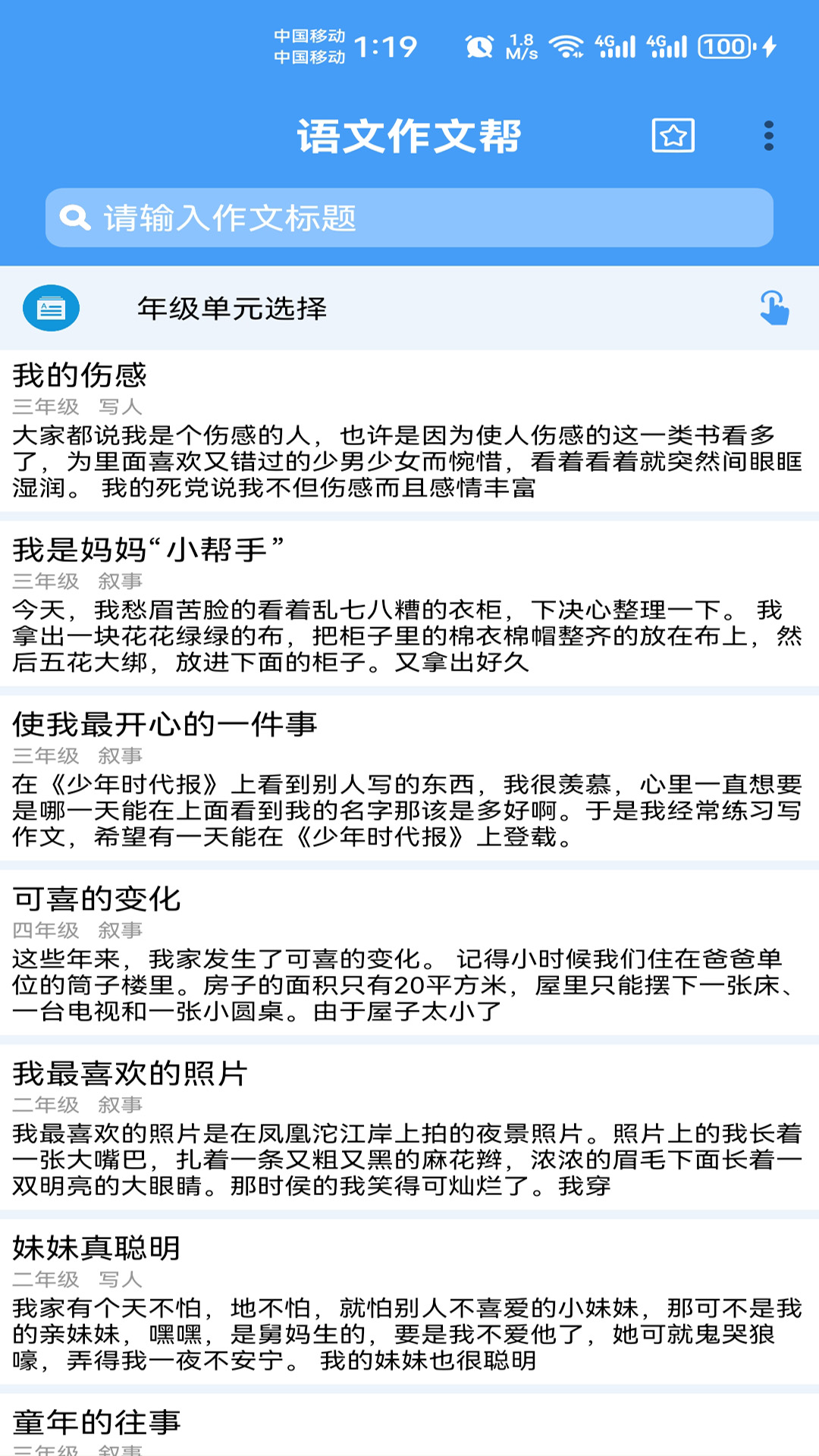
Task: Select the essay 童年的往事
Action: pos(96,1422)
